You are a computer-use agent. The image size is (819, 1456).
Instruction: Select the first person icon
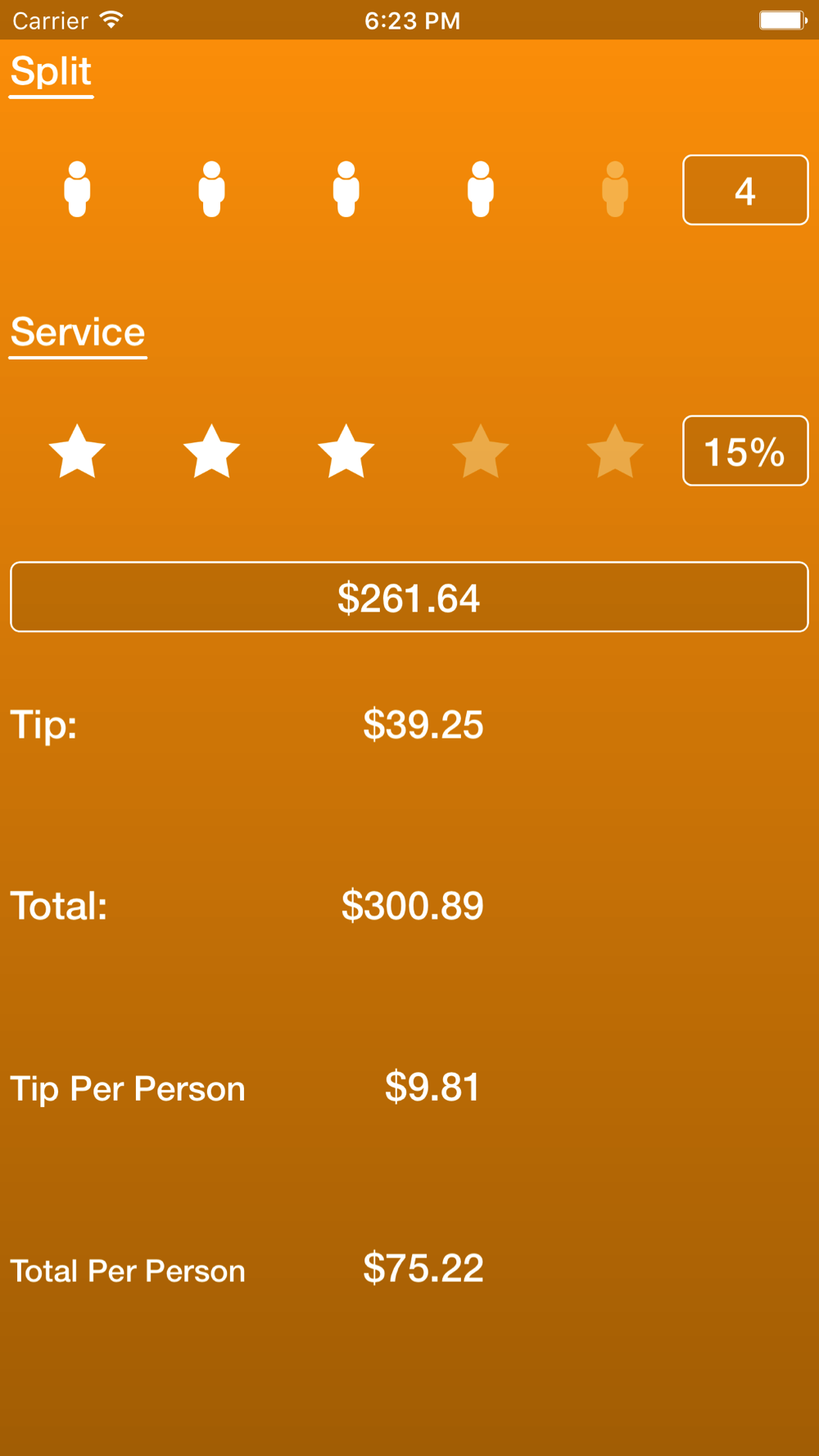pos(77,189)
